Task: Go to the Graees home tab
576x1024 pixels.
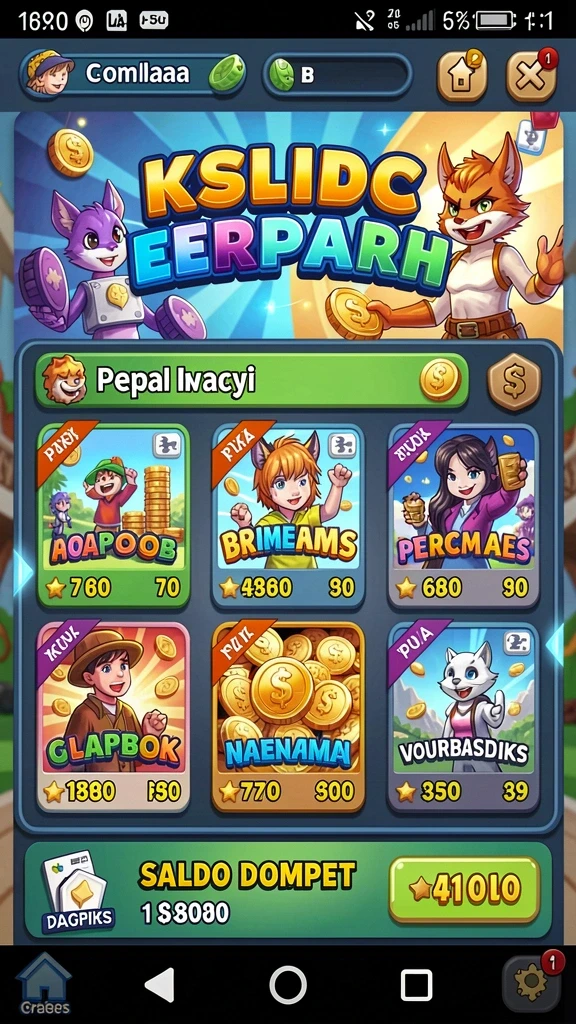Action: (x=44, y=985)
